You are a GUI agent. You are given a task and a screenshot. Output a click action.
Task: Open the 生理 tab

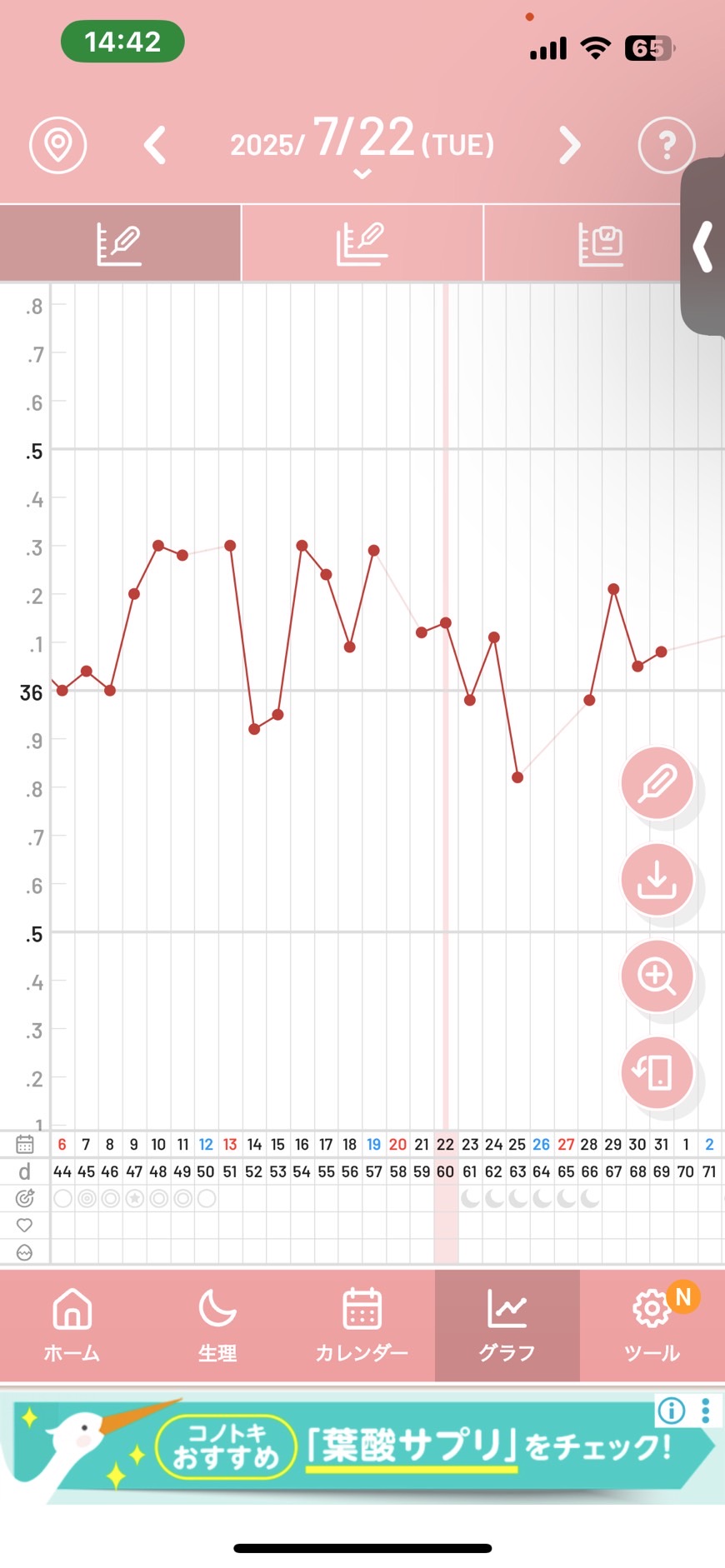click(x=217, y=1325)
